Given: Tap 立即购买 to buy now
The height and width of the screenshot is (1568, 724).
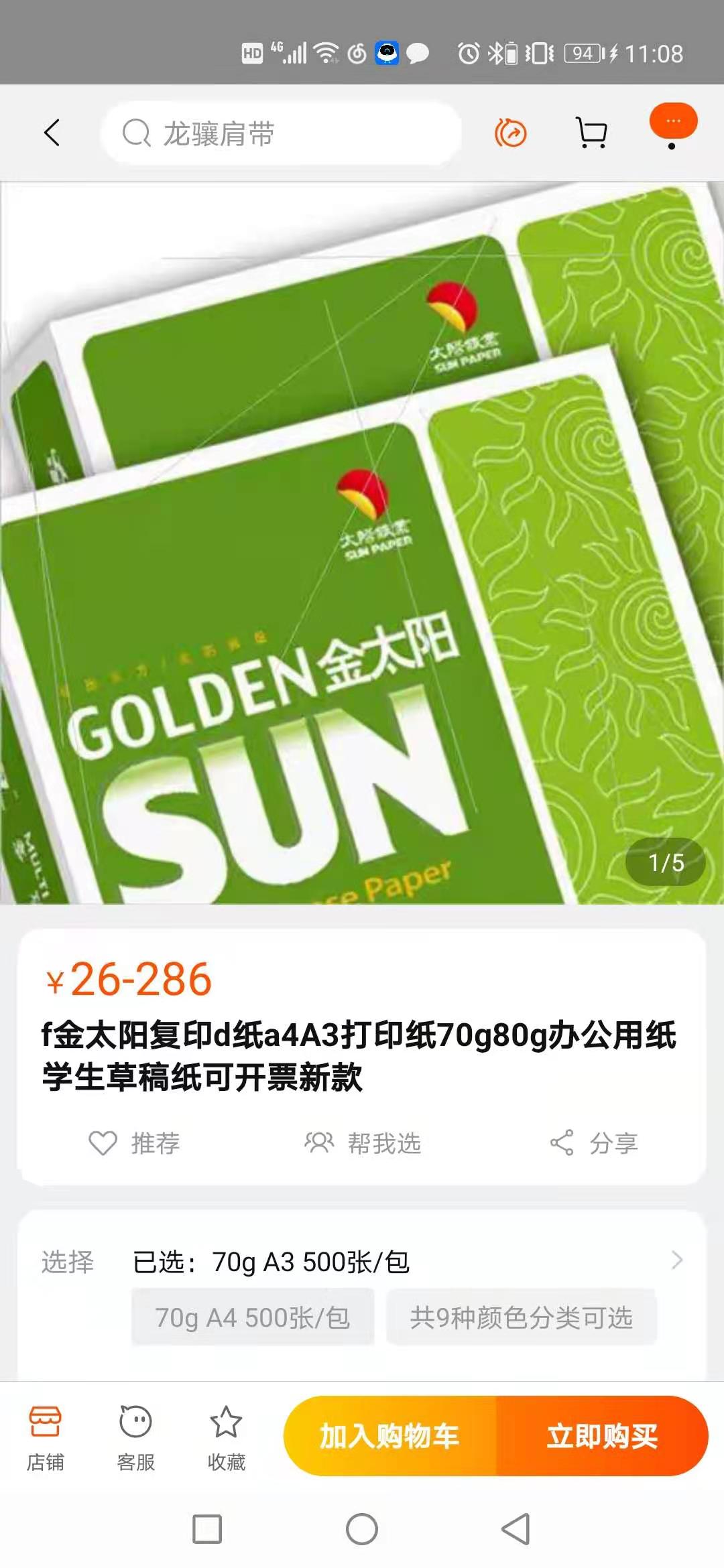Looking at the screenshot, I should [602, 1435].
